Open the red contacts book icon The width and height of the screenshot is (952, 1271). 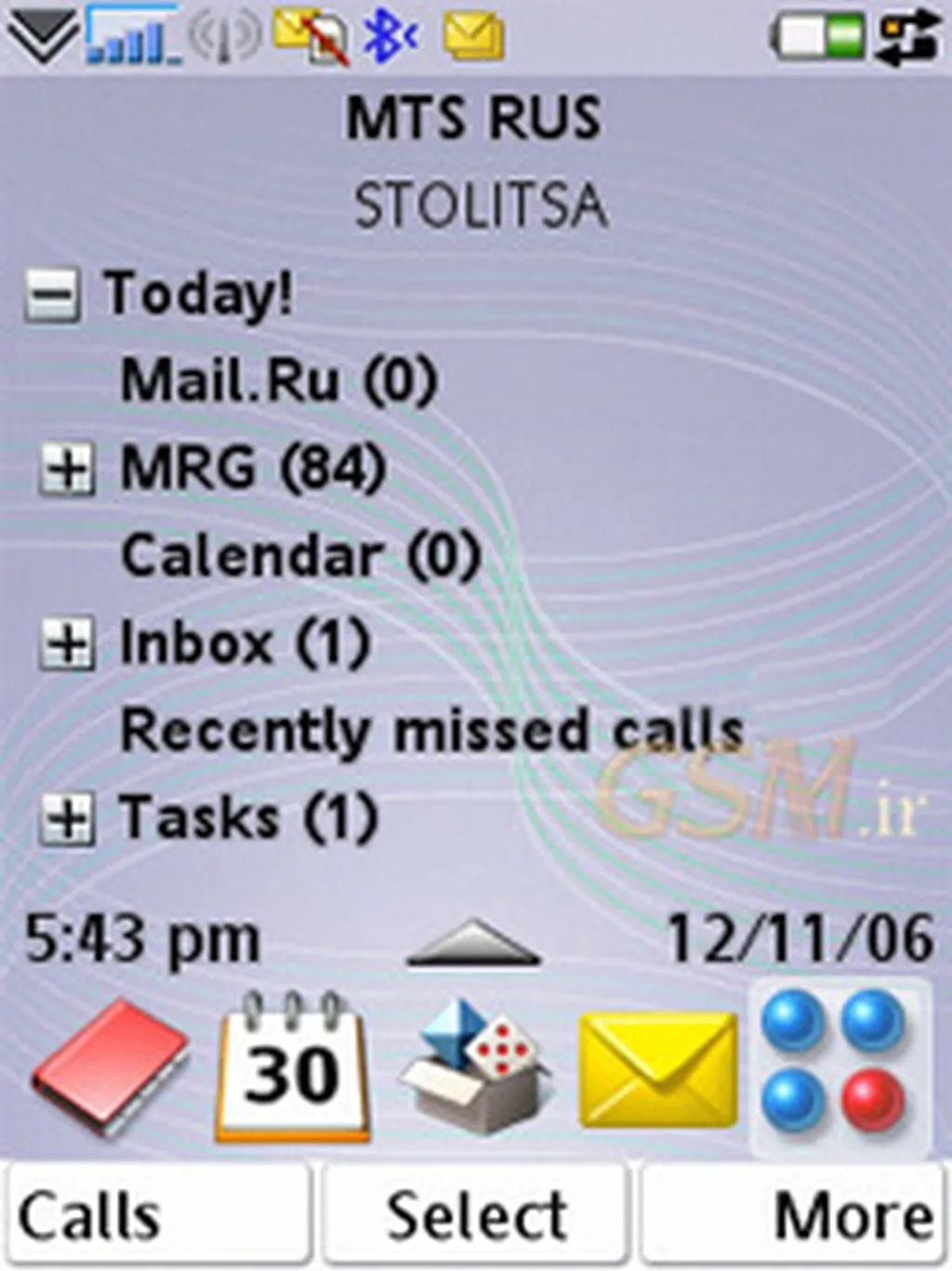[110, 1067]
